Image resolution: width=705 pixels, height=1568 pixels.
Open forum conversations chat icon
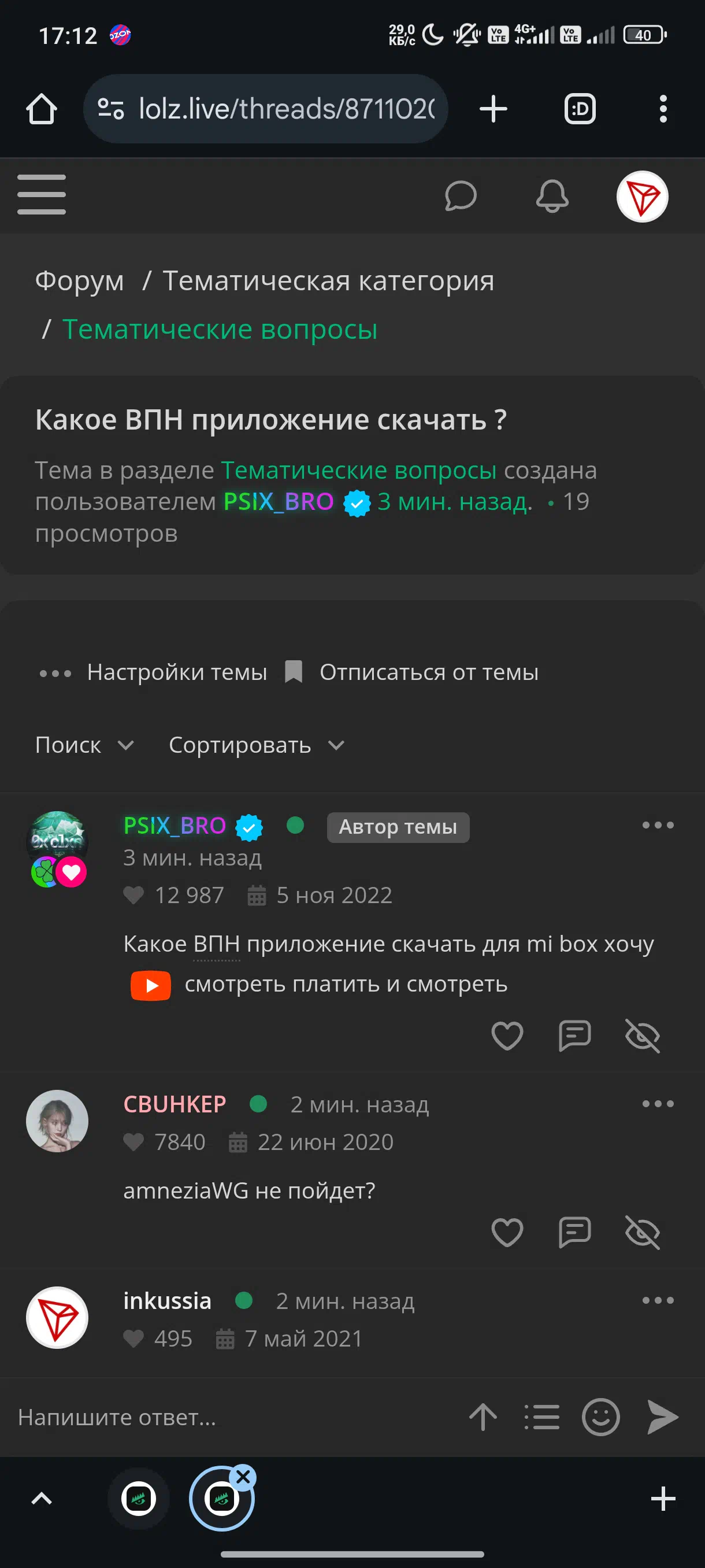click(x=461, y=196)
